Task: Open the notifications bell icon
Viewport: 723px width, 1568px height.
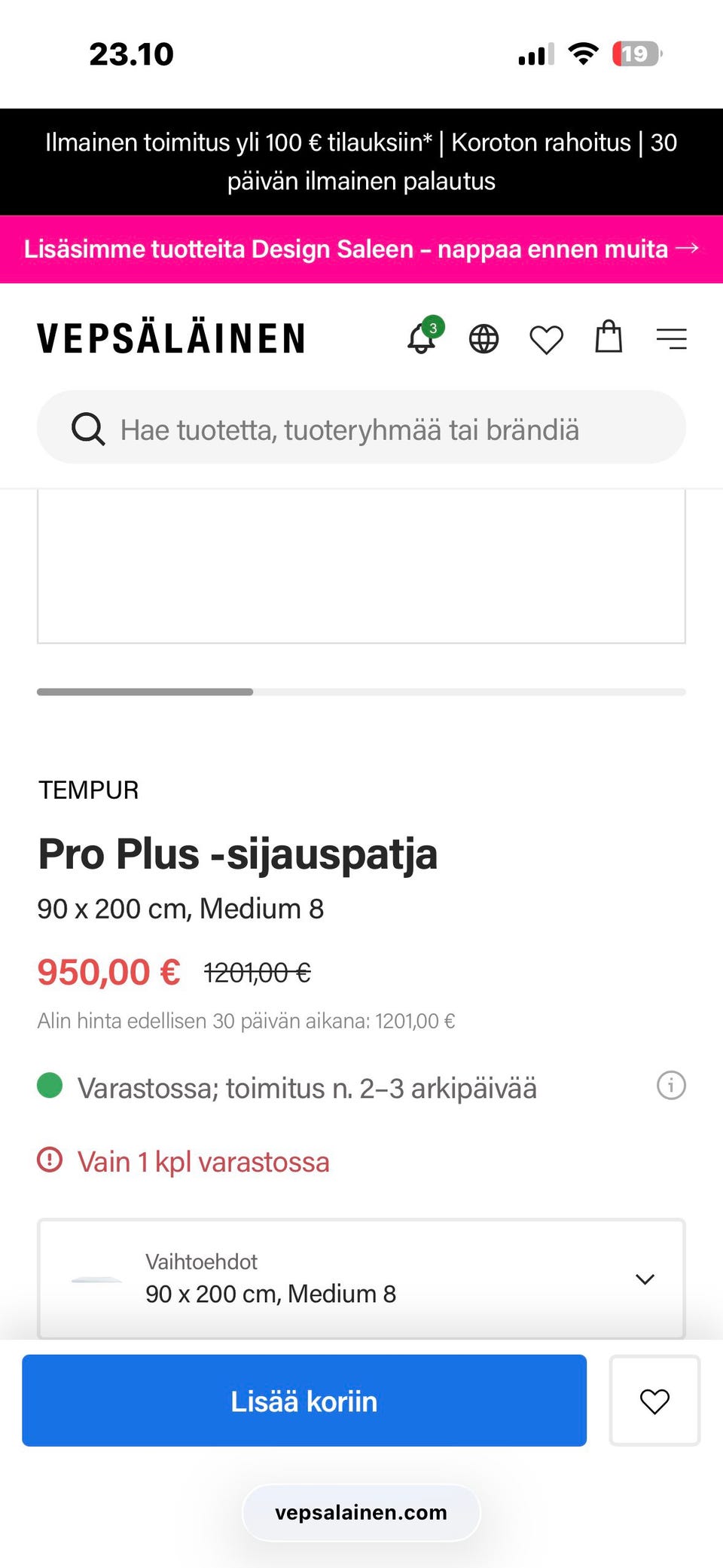Action: tap(422, 338)
